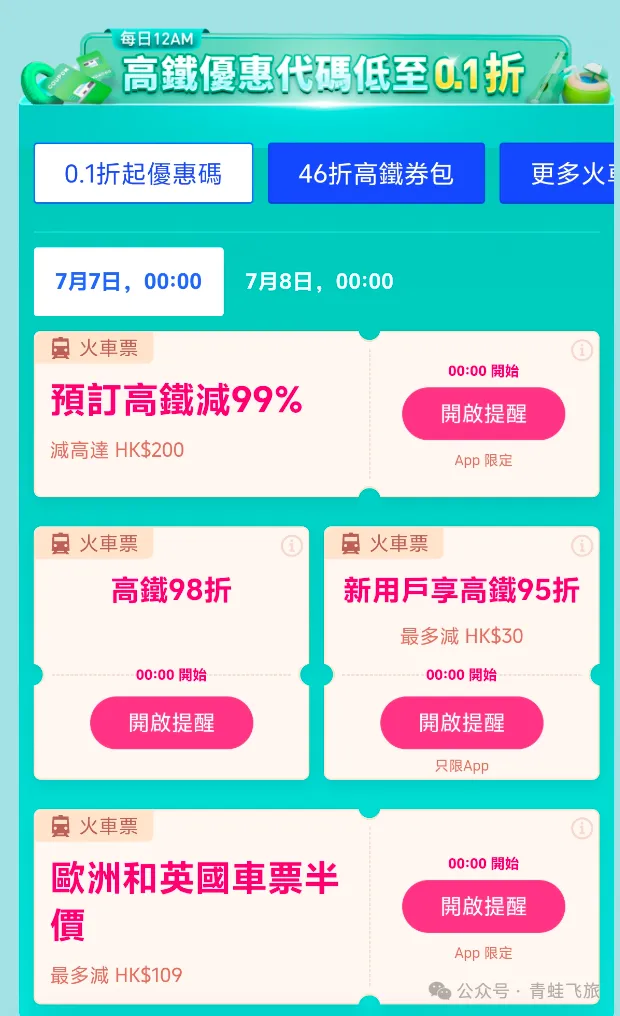Tap info icon on 歐洲和英國車票半價 coupon
This screenshot has width=620, height=1016.
[582, 827]
